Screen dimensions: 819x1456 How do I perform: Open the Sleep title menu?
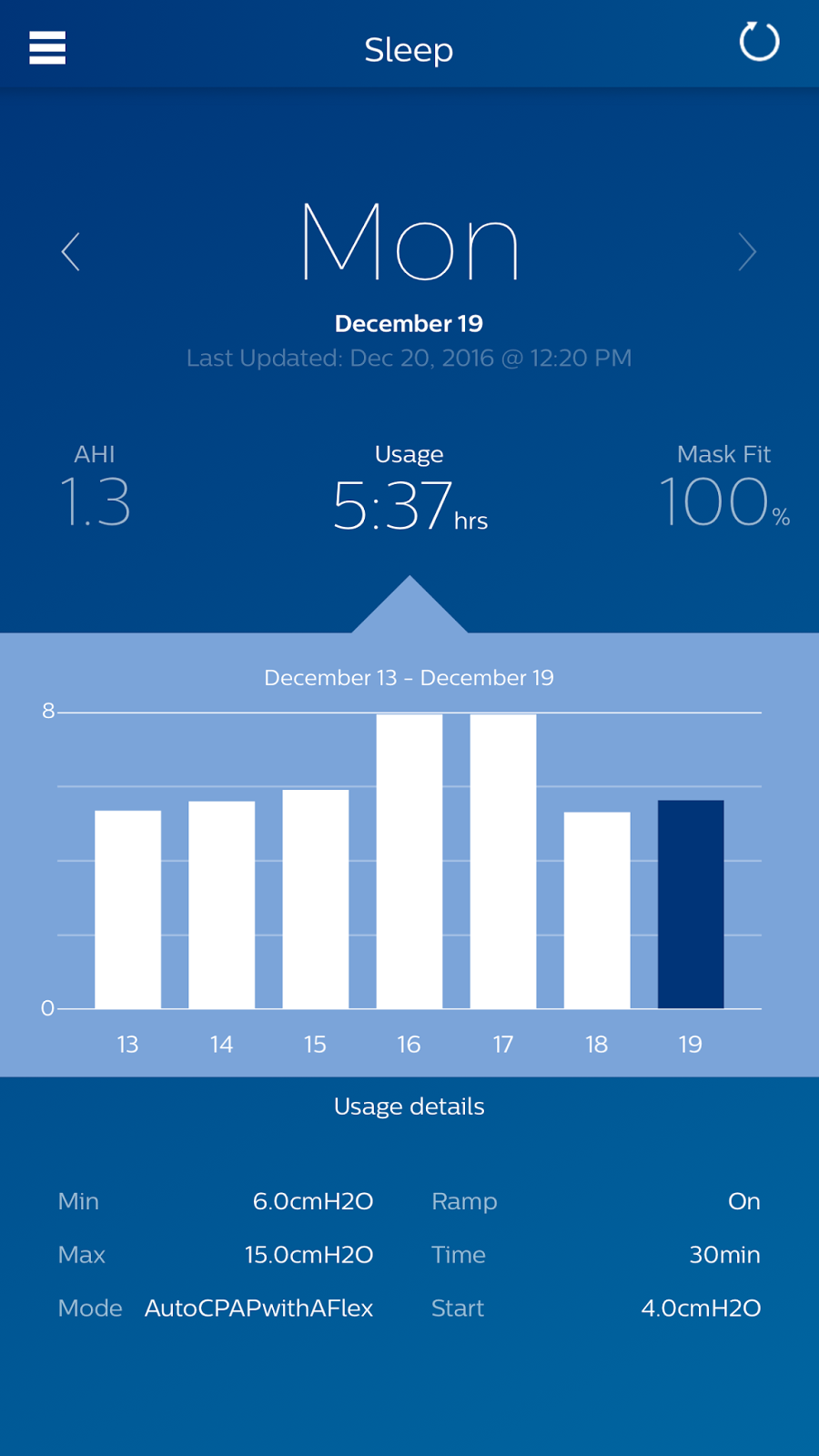pos(409,50)
